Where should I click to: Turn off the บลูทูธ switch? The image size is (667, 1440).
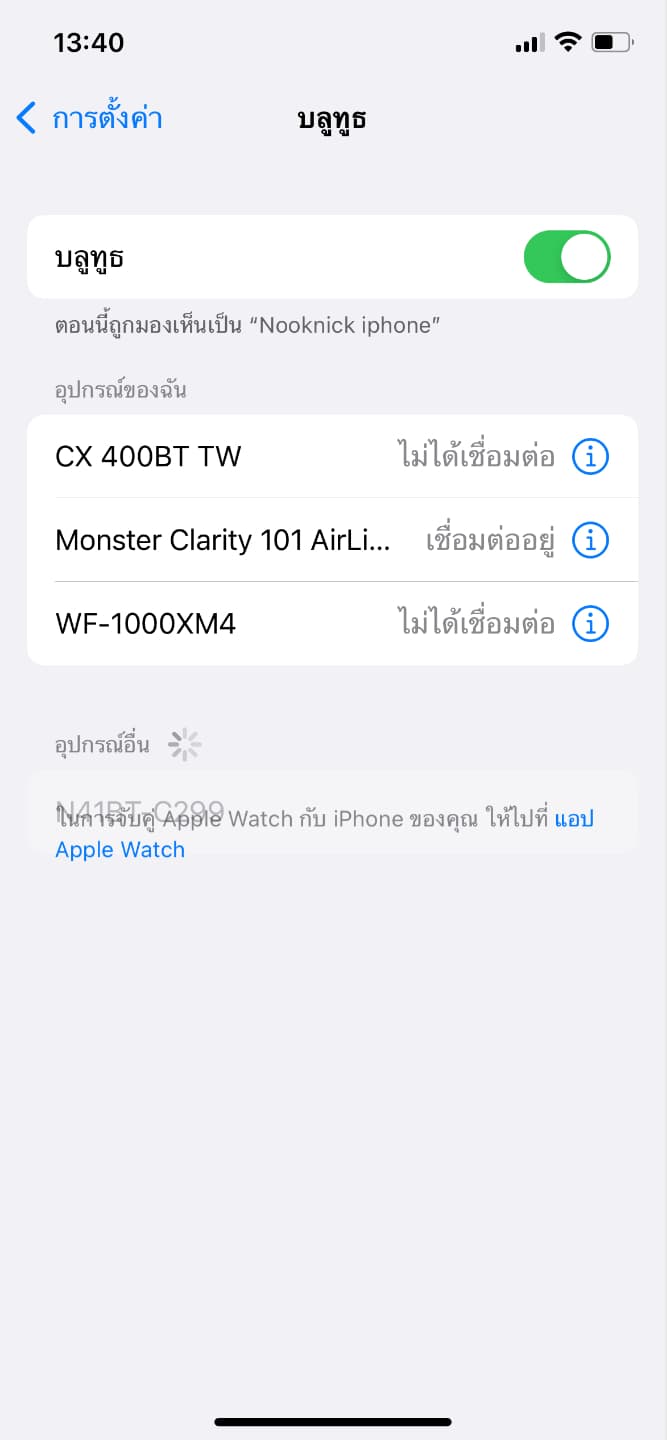tap(566, 257)
